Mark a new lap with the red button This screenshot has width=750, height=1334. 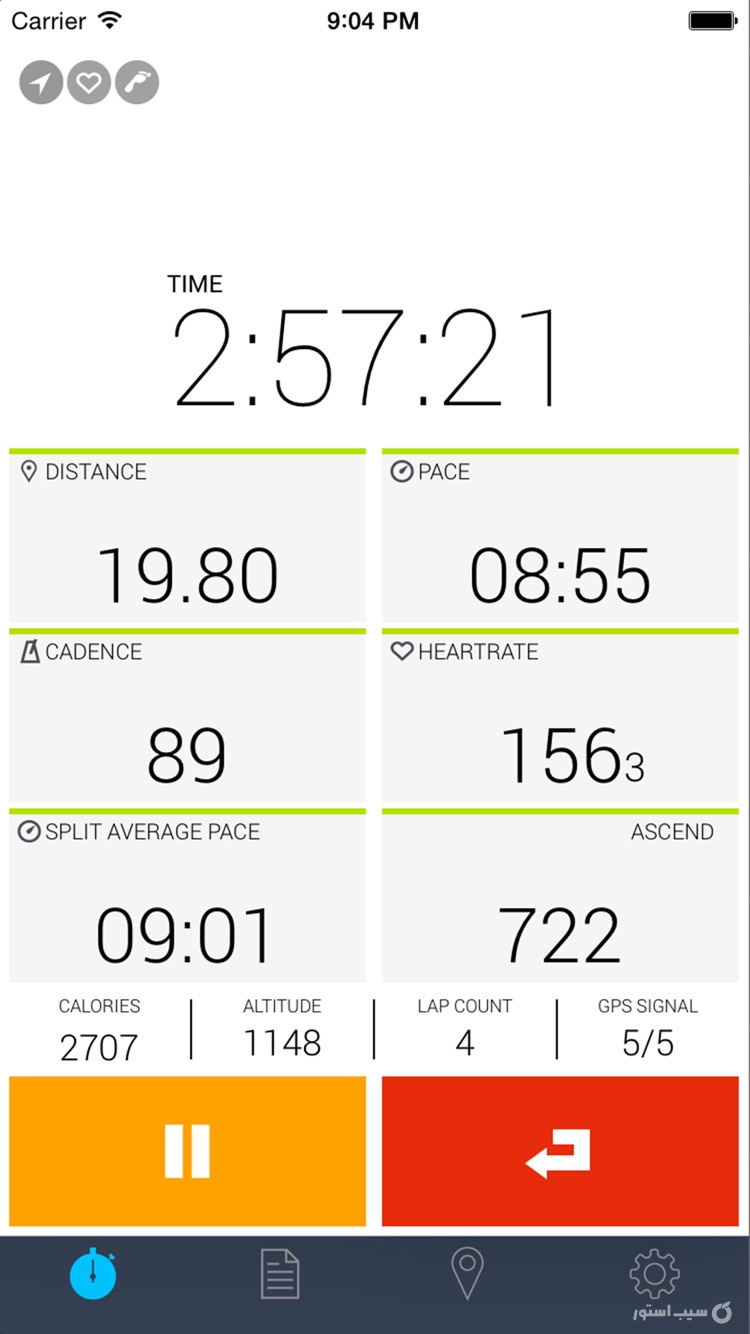coord(560,1151)
